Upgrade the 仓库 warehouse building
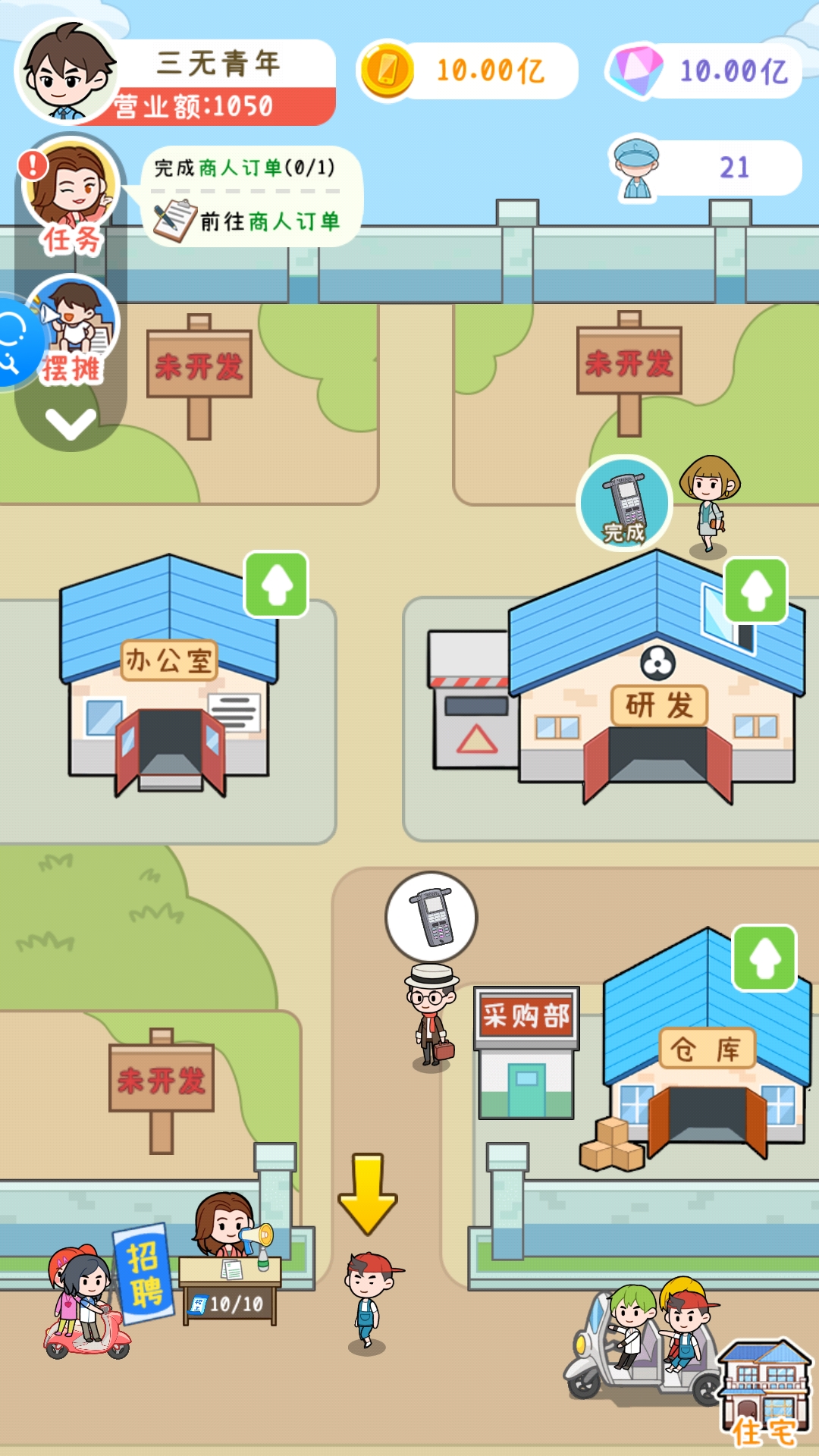 point(764,957)
